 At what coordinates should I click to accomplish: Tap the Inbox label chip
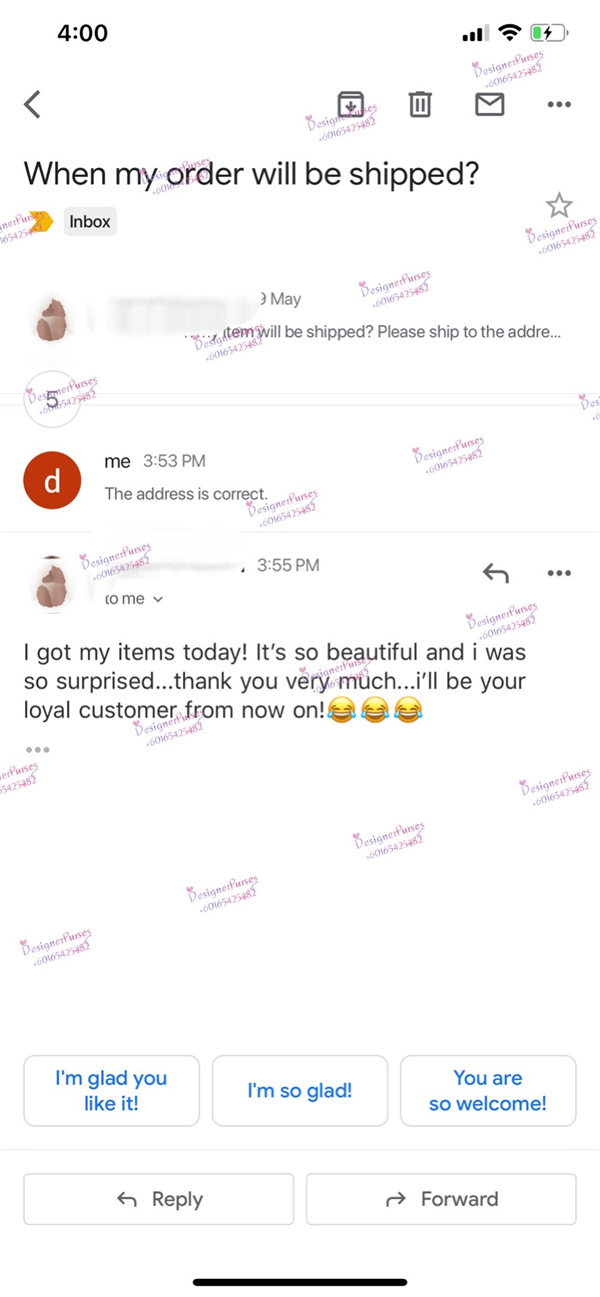pos(90,222)
